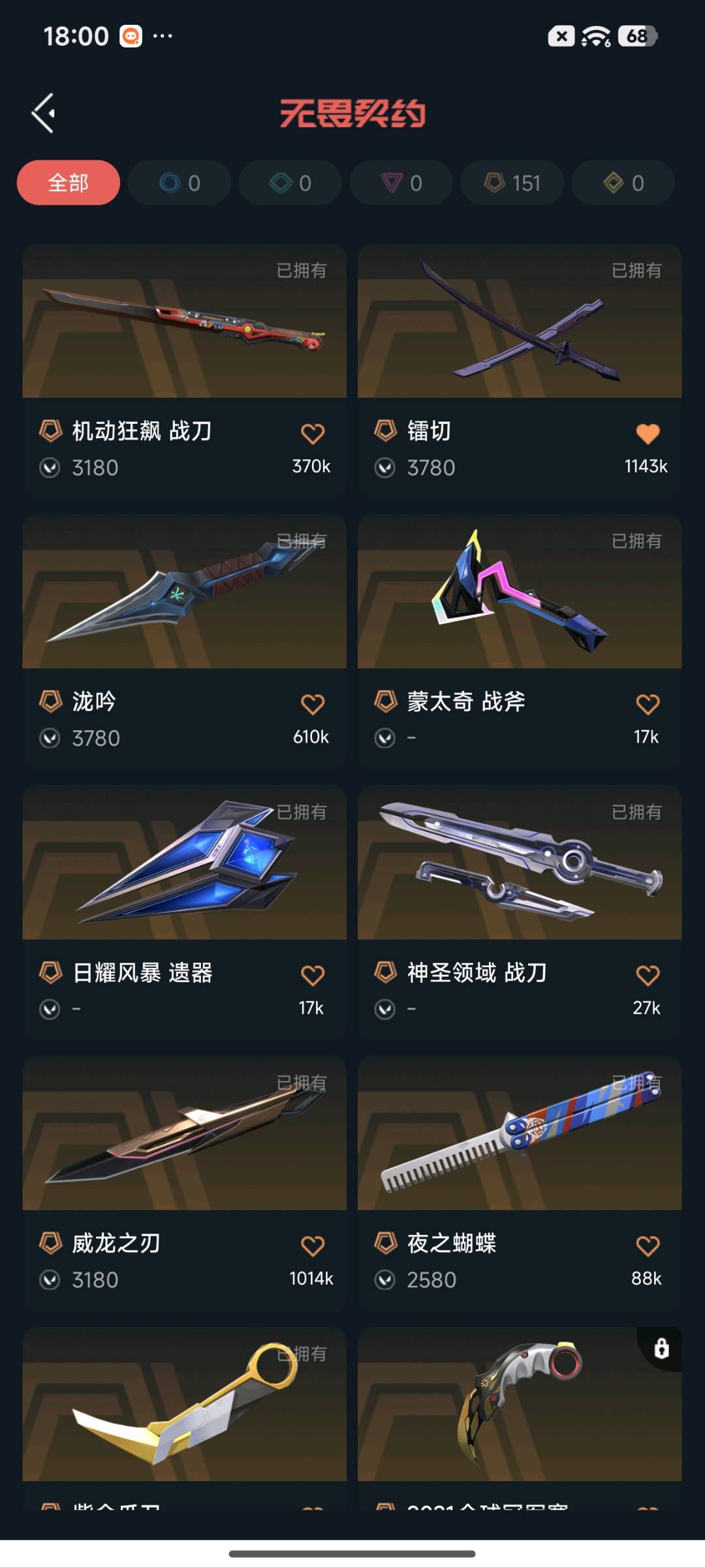Open the locked karambit skin card
Viewport: 705px width, 1568px height.
tap(520, 1417)
